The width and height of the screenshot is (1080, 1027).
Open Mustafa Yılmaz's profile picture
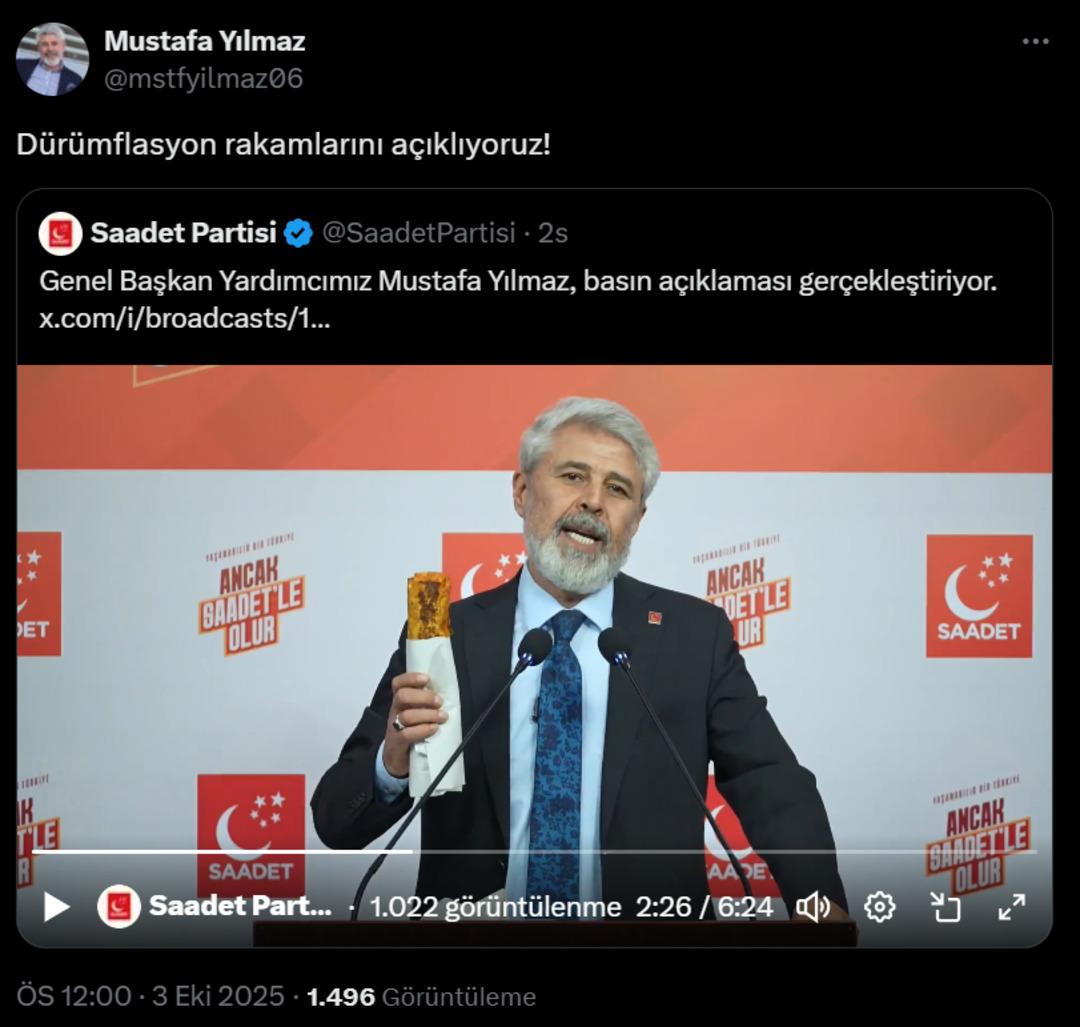tap(52, 59)
